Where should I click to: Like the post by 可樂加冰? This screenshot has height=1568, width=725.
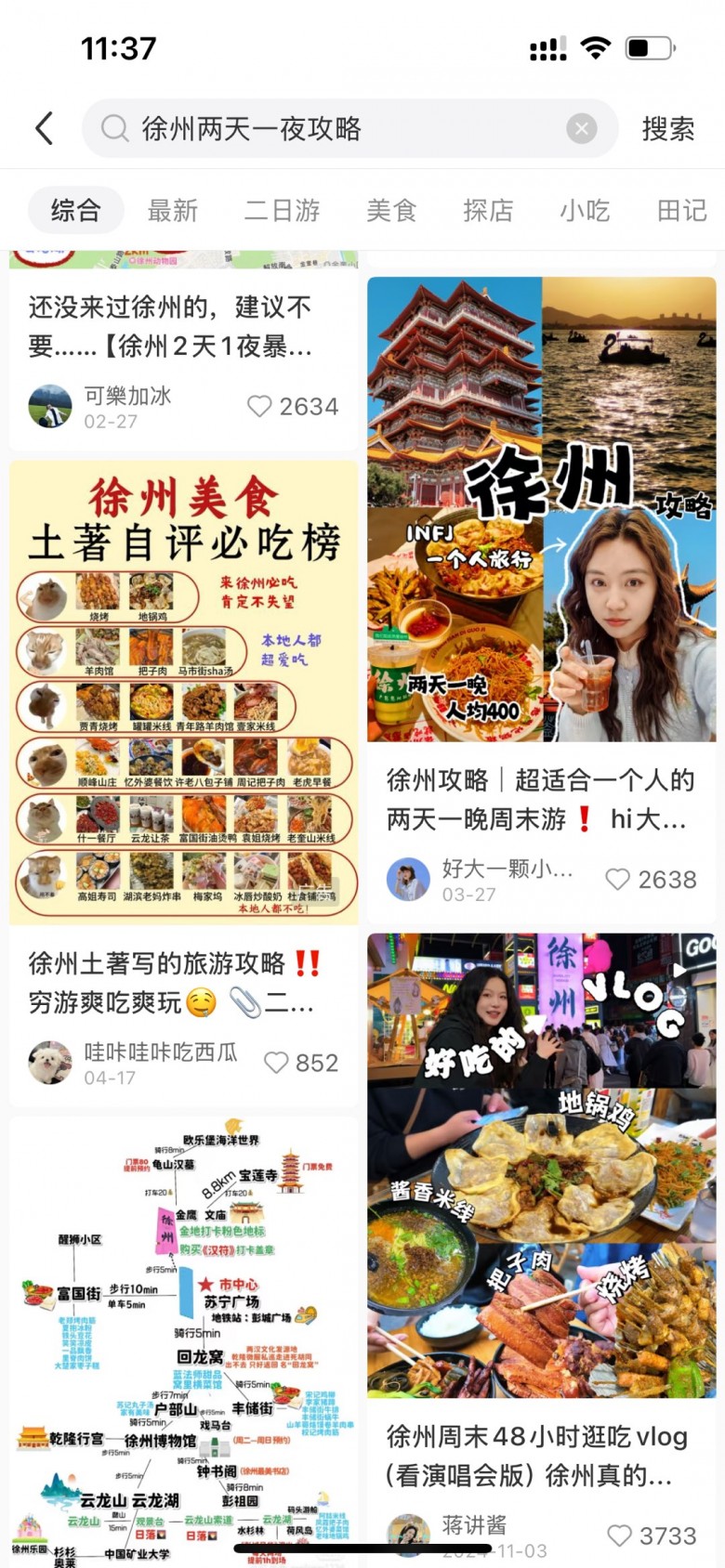click(x=259, y=406)
